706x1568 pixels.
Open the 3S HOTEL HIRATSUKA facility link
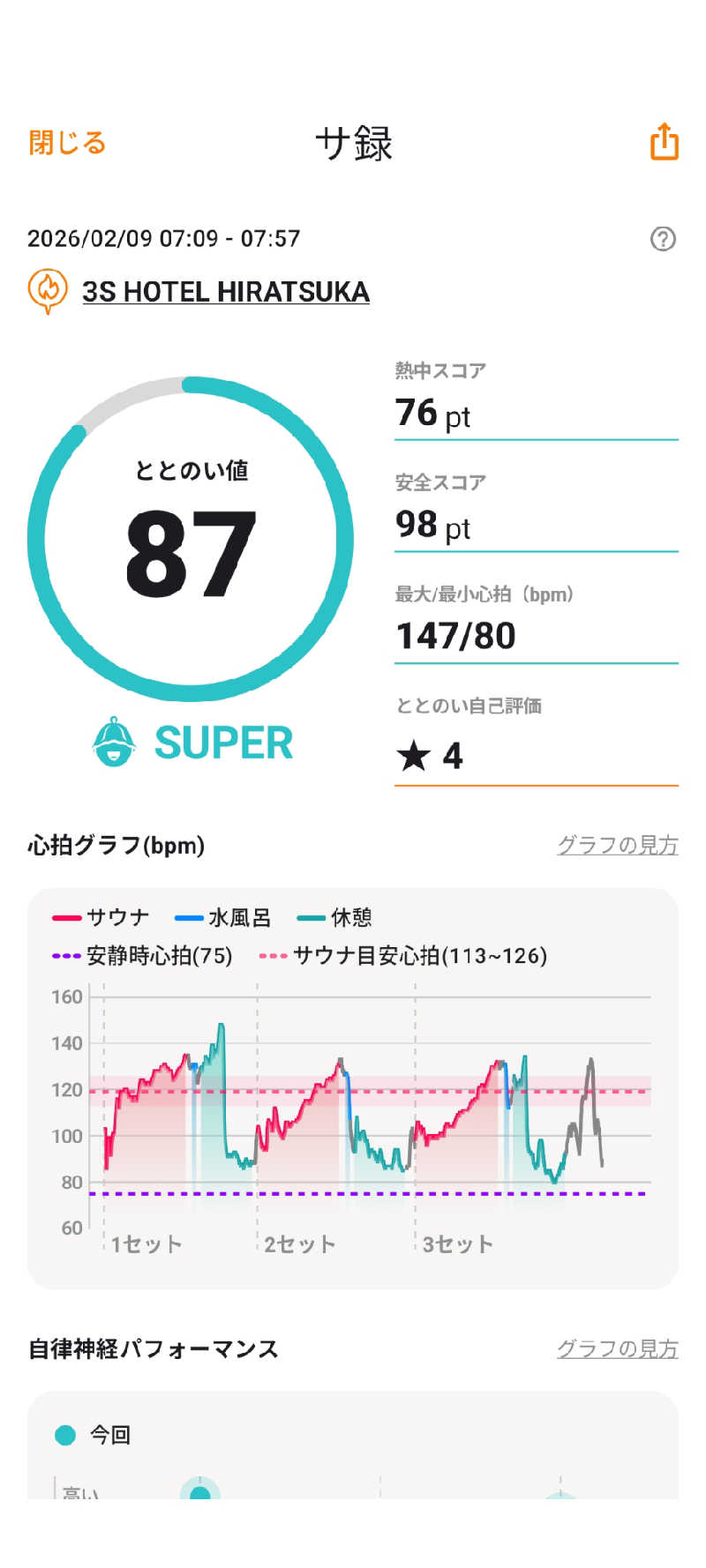(225, 292)
